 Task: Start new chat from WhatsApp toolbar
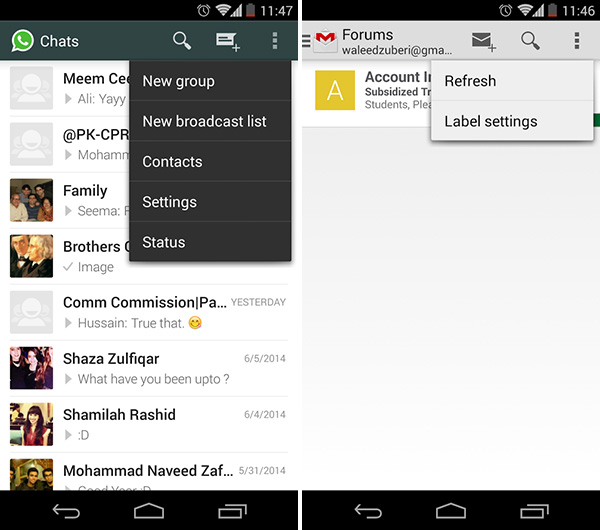(228, 41)
